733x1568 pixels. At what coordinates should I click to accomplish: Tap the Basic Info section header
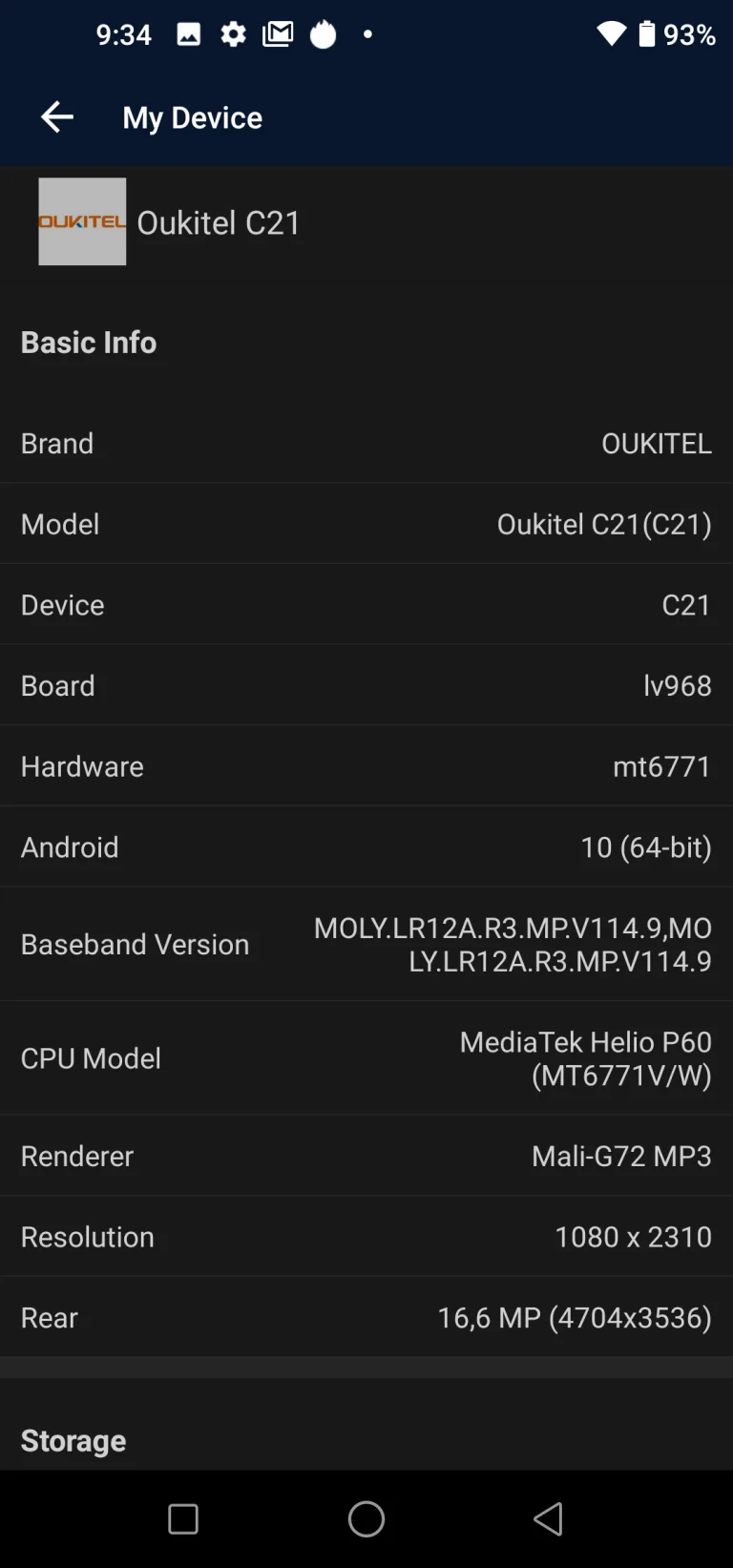point(88,342)
